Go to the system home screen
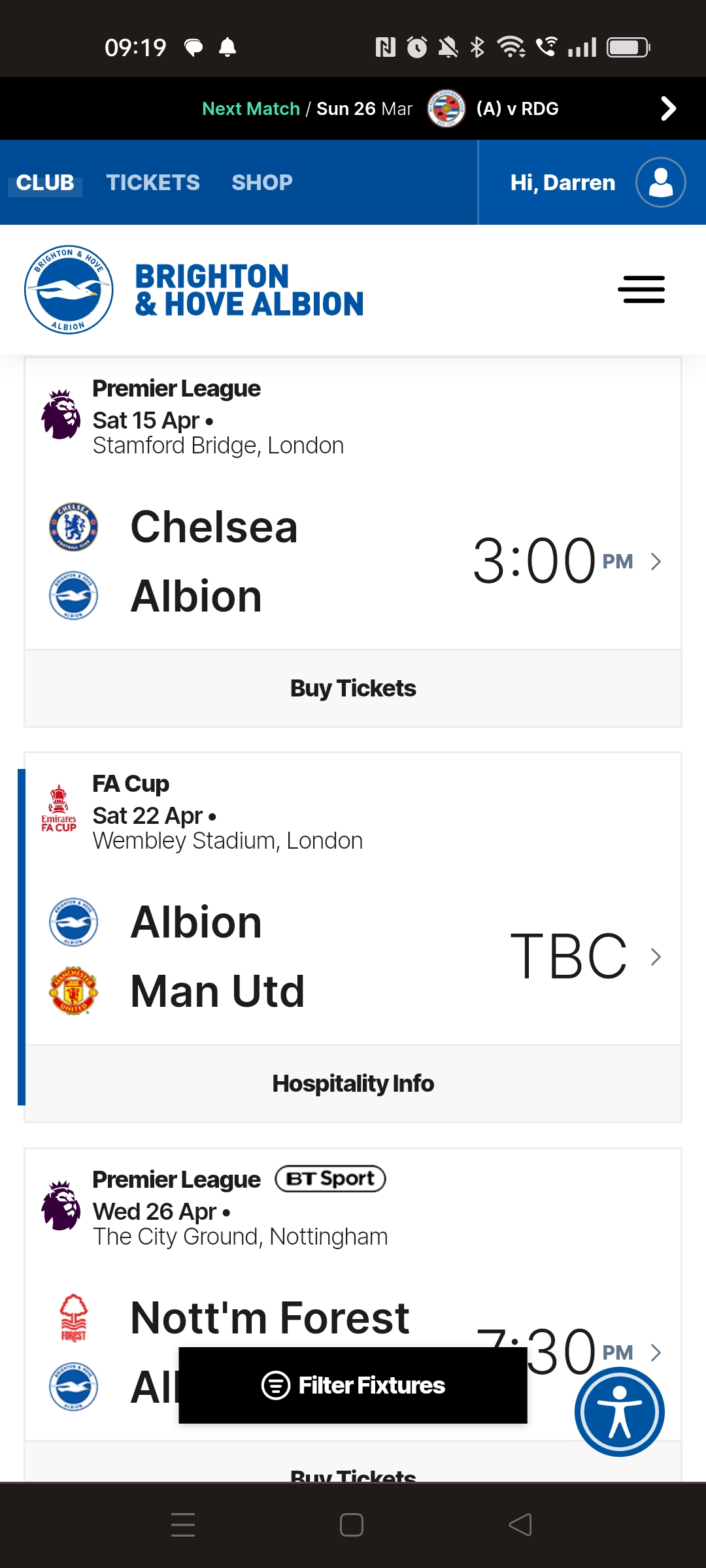Screen dimensions: 706x1568 click(x=352, y=1525)
